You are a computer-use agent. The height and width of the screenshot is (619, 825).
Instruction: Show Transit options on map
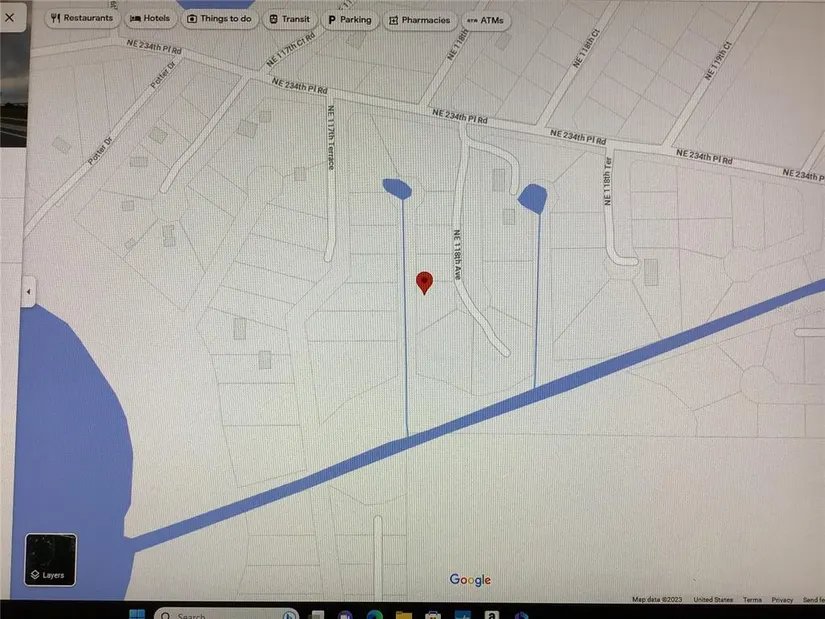pos(289,19)
